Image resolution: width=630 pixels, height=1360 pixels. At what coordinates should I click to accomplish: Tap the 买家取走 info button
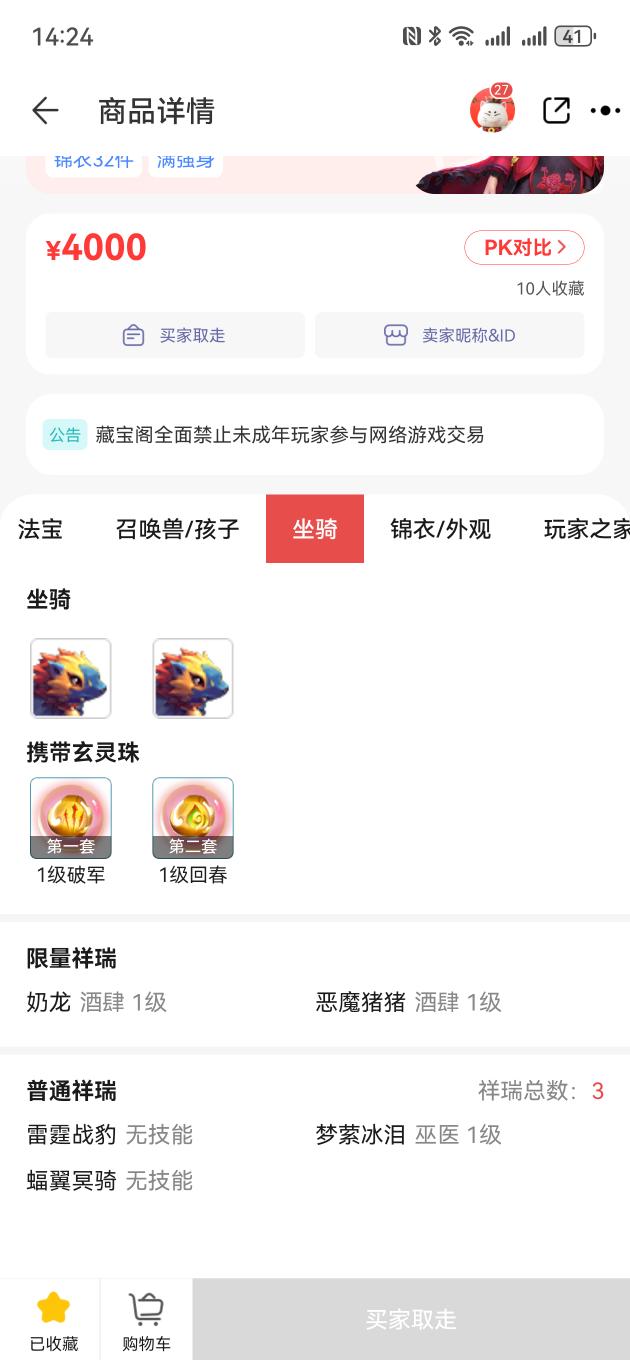tap(175, 335)
